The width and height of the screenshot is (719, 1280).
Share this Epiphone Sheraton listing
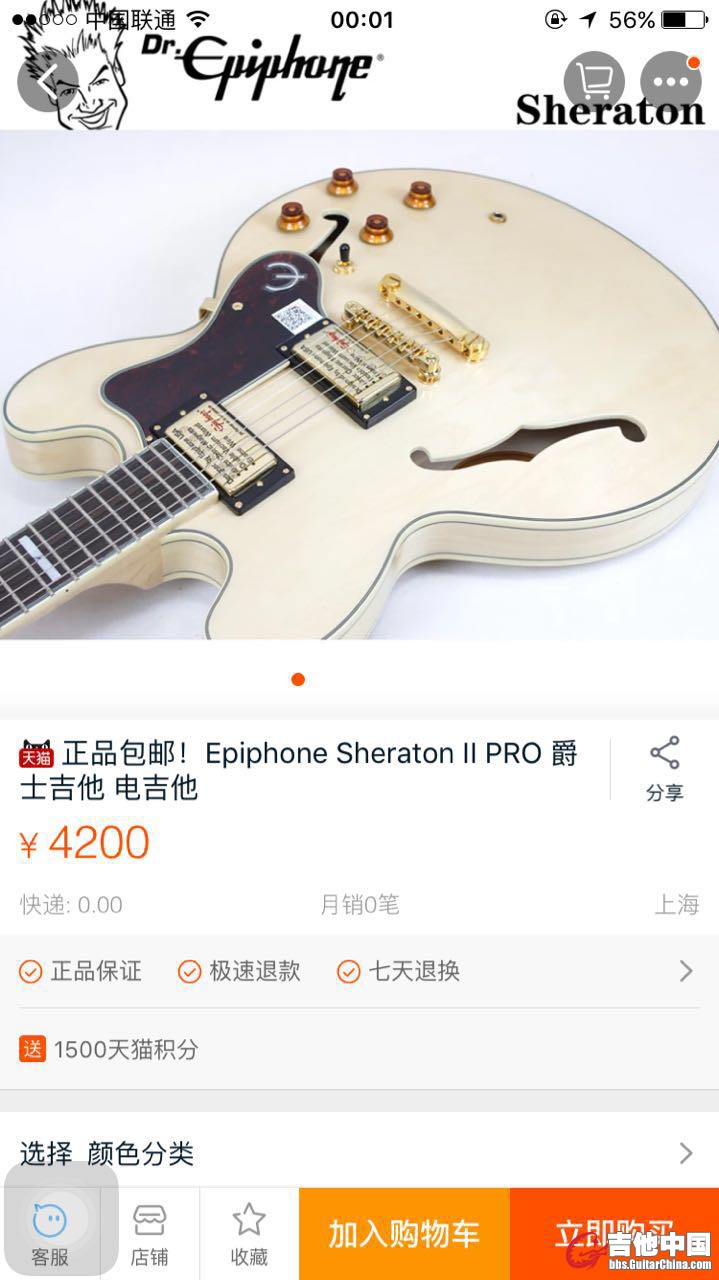click(x=664, y=768)
